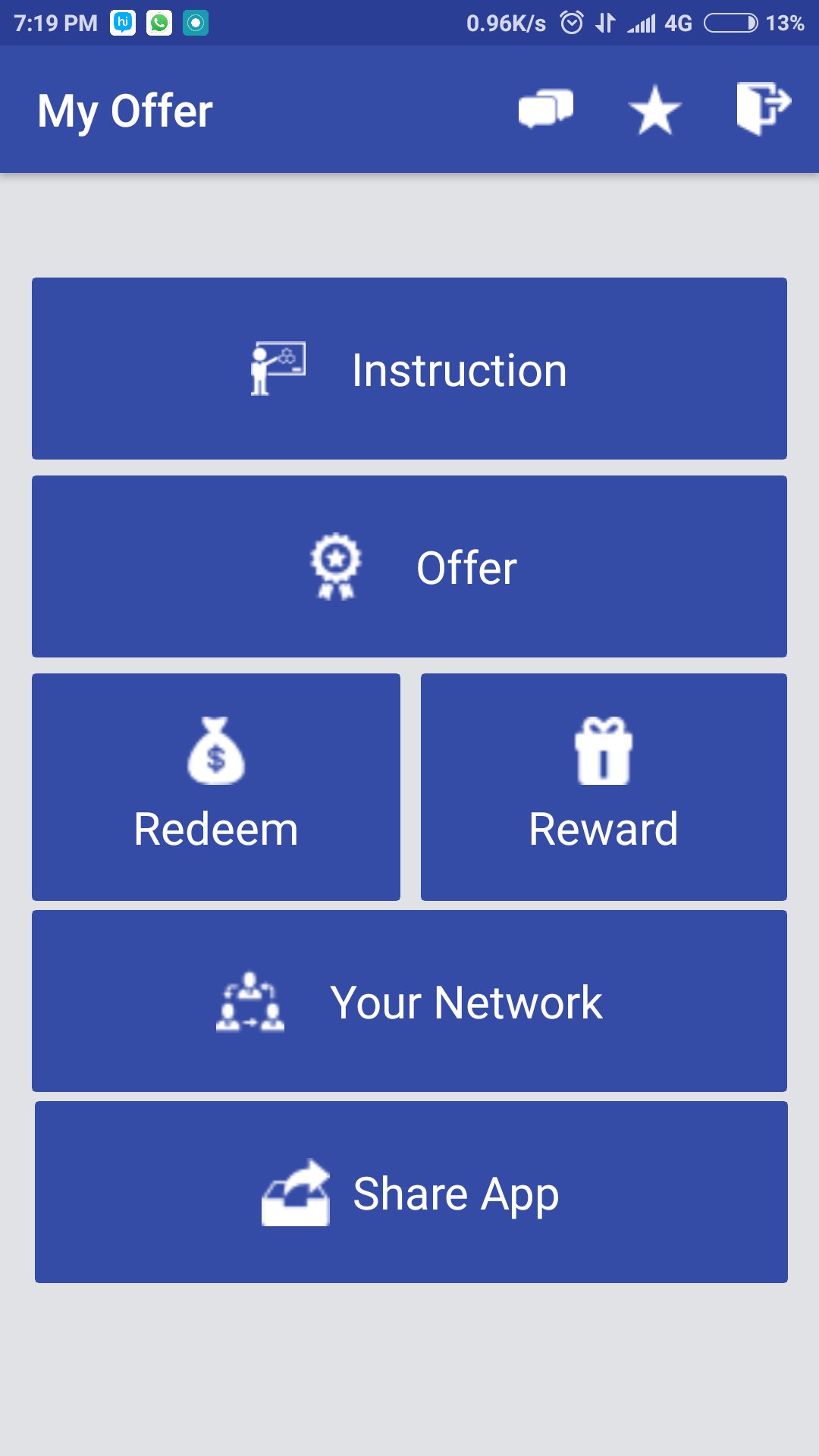Viewport: 819px width, 1456px height.
Task: Click the My Offer title text
Action: pos(125,110)
